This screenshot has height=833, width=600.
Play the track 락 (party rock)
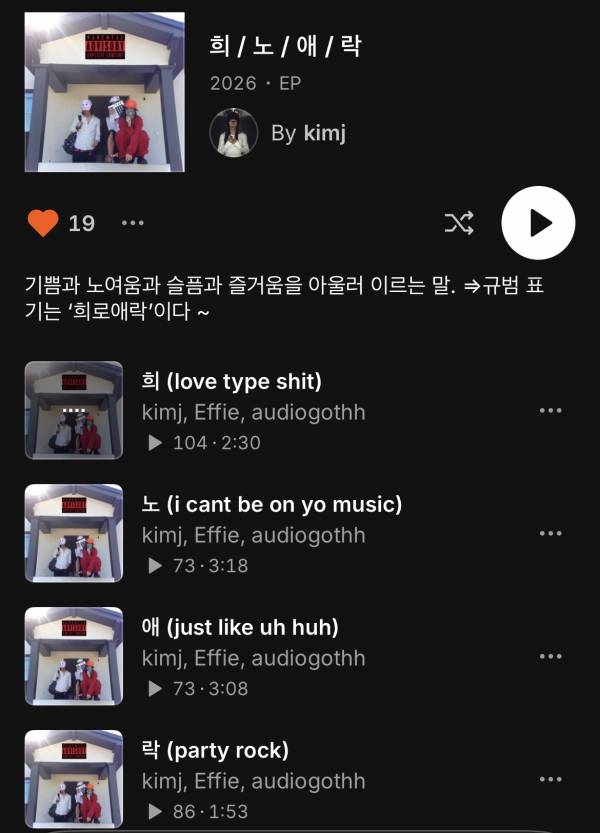tap(215, 751)
